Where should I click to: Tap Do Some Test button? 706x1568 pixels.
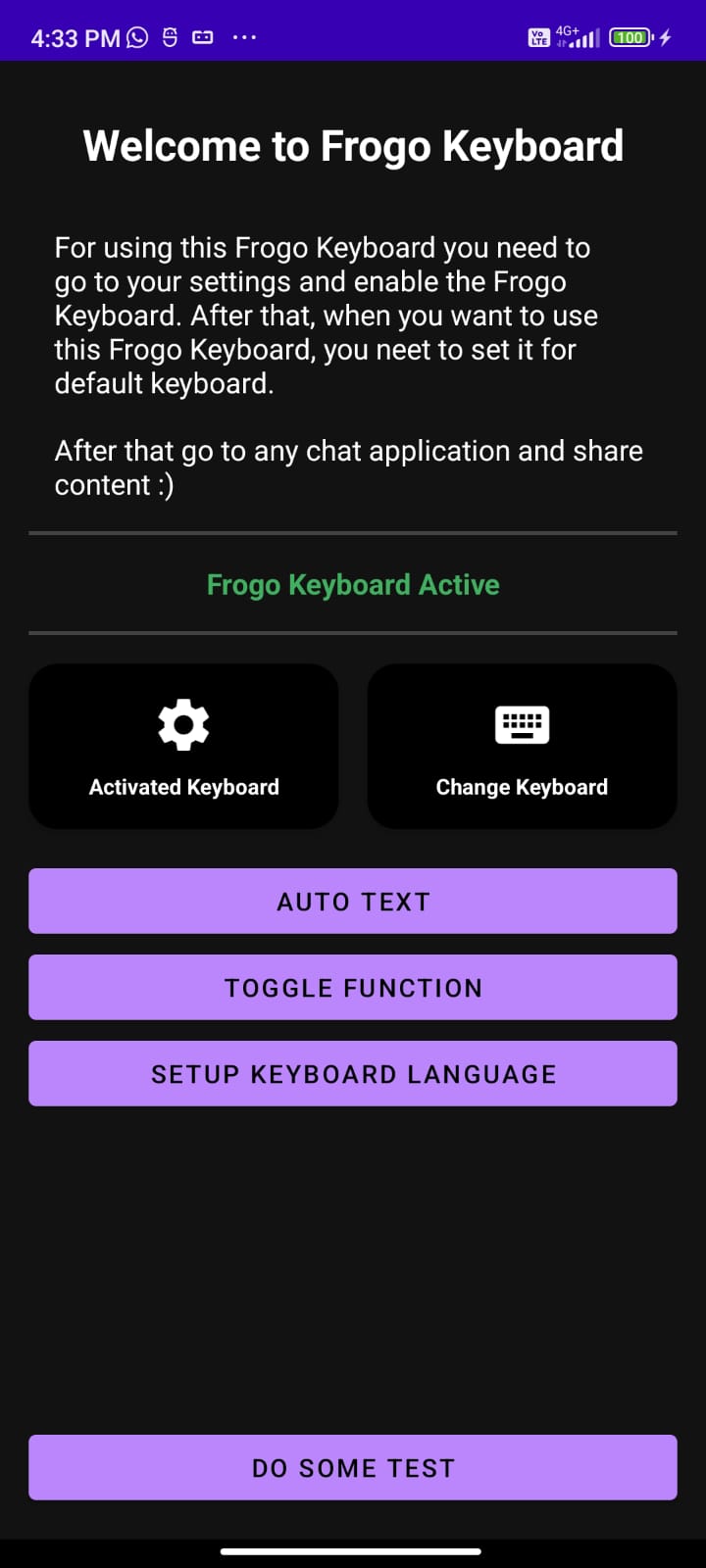pyautogui.click(x=353, y=1467)
